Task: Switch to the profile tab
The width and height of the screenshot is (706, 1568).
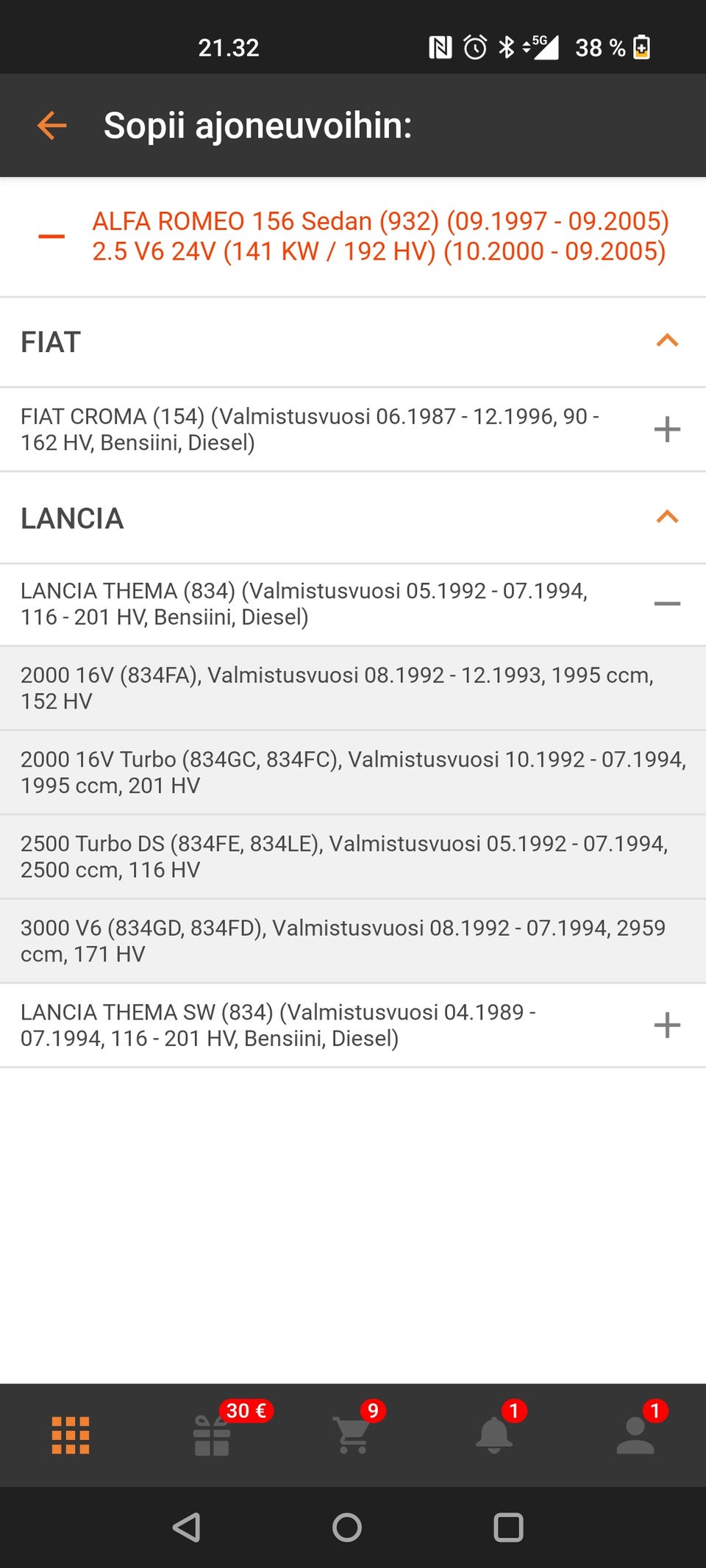Action: [x=635, y=1435]
